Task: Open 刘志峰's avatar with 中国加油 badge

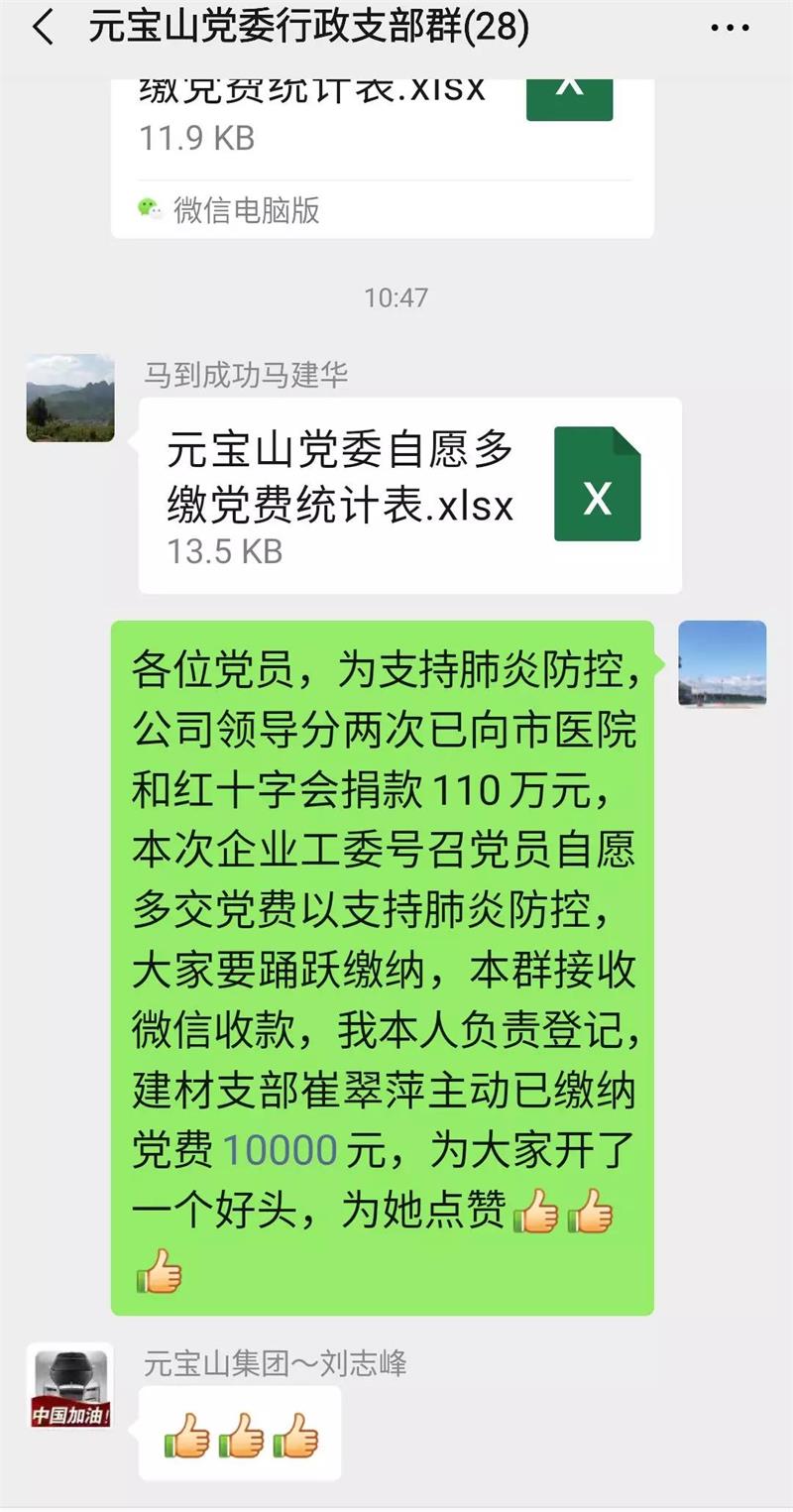Action: tap(70, 1387)
